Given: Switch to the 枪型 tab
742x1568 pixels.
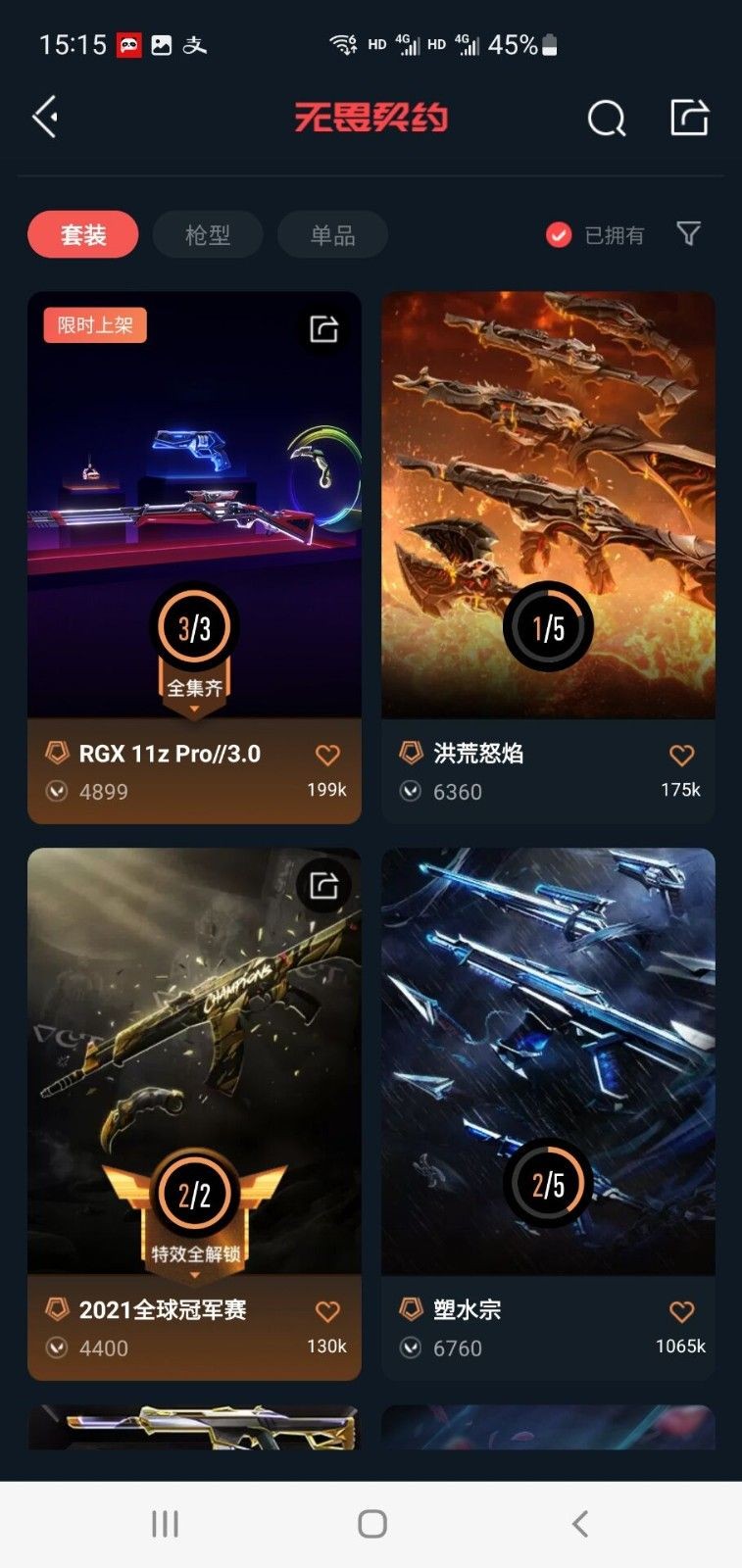Looking at the screenshot, I should [x=208, y=235].
